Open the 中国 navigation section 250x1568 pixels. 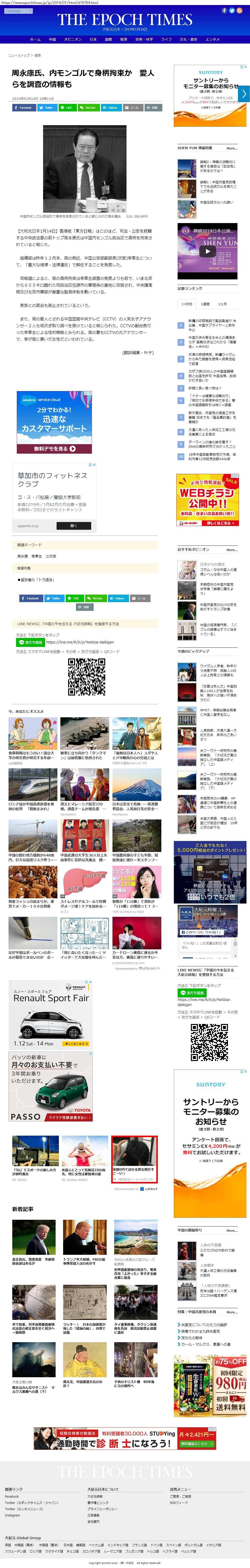(x=52, y=39)
